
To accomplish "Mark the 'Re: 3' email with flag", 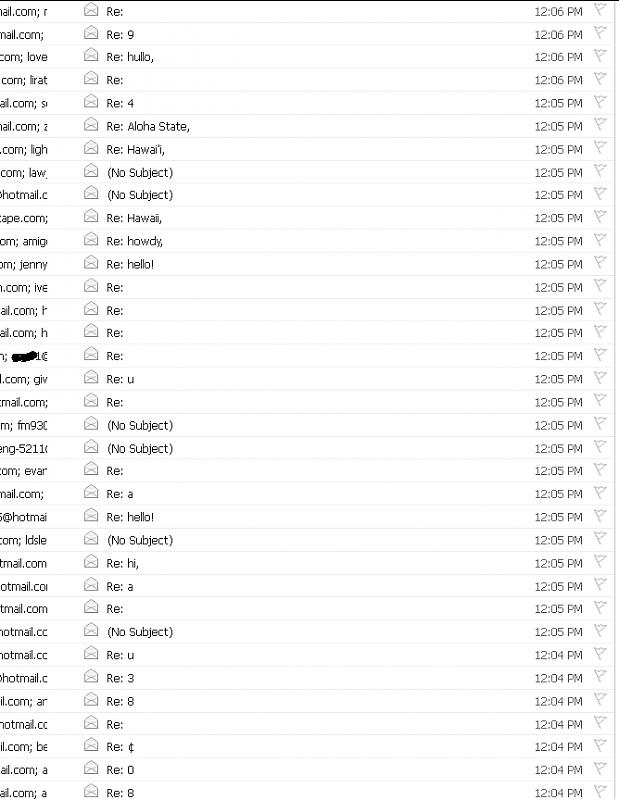I will [600, 678].
